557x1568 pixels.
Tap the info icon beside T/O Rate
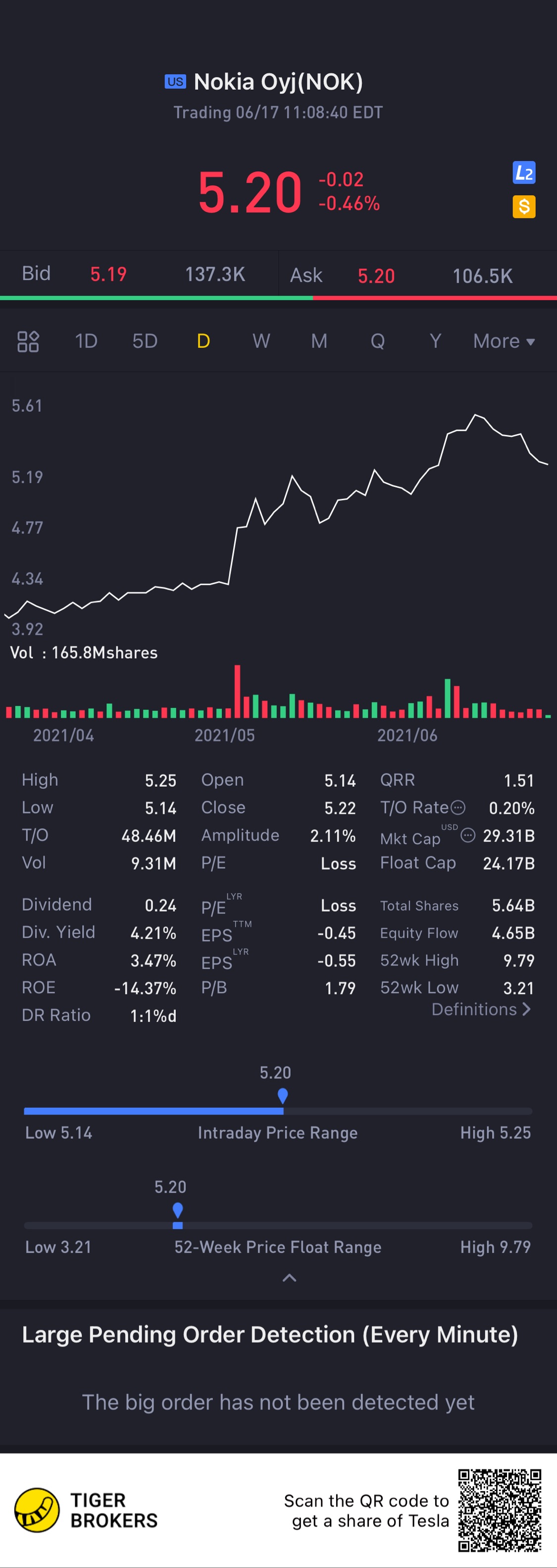(458, 808)
